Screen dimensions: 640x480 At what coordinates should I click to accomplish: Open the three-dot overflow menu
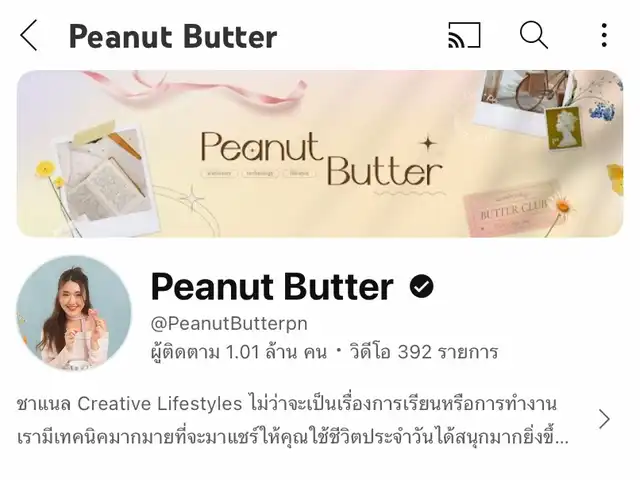[x=604, y=35]
